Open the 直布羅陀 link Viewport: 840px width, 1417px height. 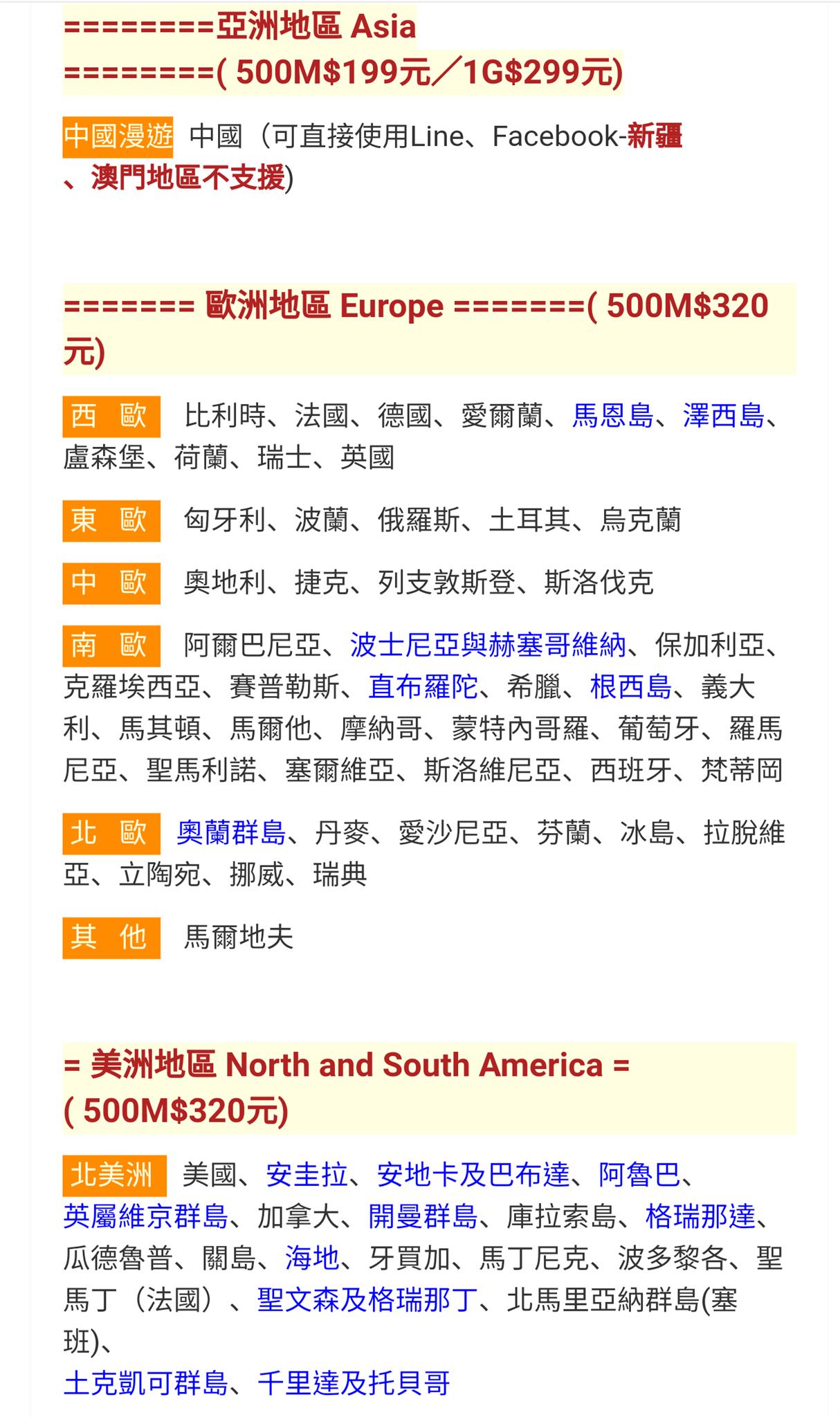pos(423,687)
